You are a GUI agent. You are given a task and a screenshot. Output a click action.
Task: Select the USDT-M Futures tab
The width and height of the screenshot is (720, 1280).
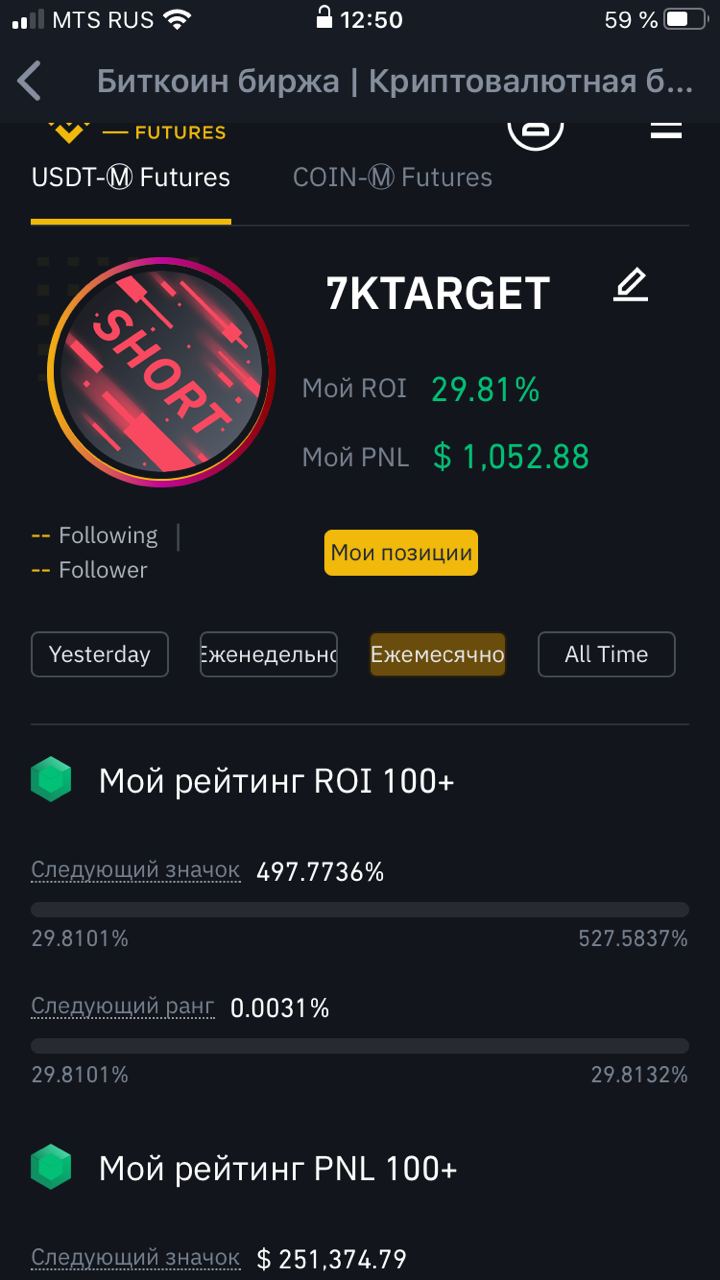tap(131, 178)
